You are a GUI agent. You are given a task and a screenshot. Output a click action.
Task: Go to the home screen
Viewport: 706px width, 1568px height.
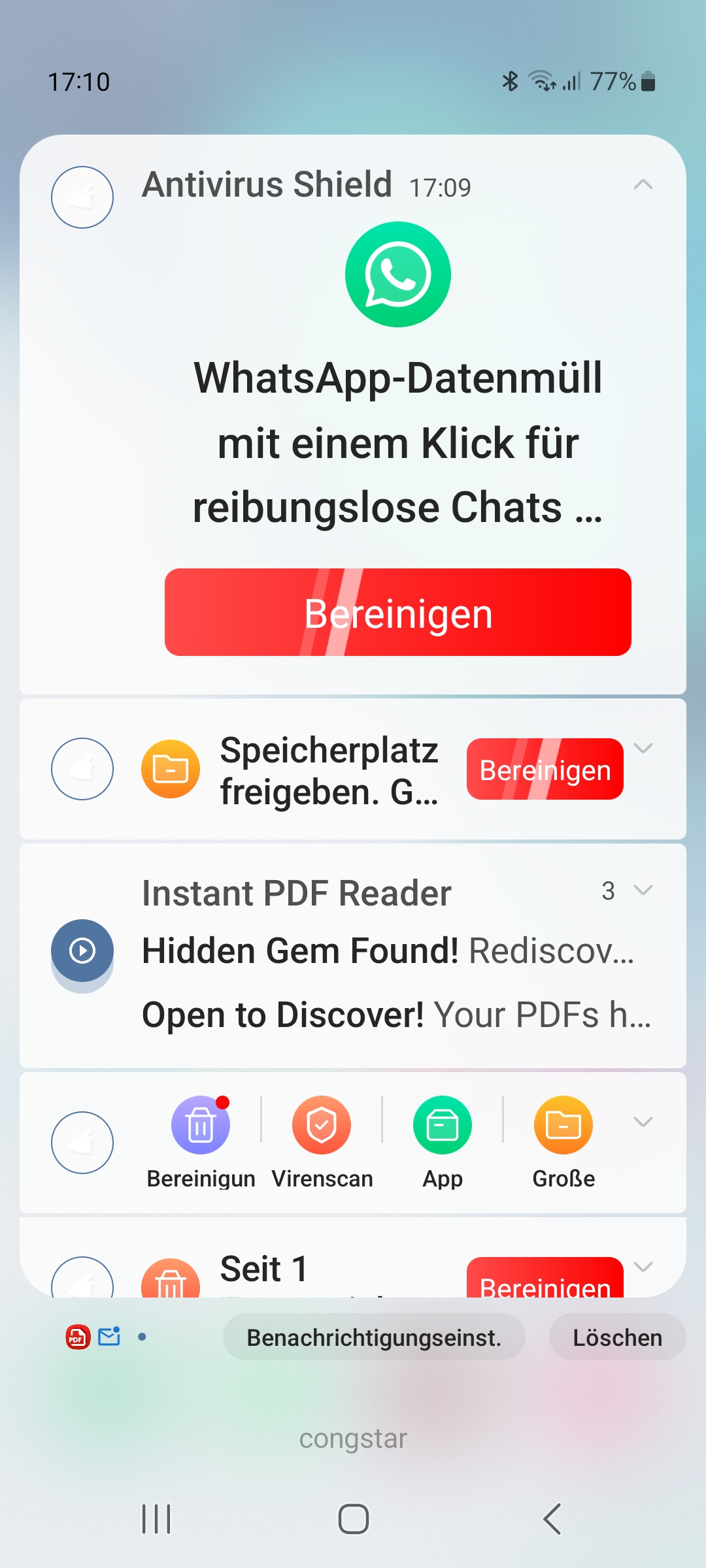(353, 1519)
